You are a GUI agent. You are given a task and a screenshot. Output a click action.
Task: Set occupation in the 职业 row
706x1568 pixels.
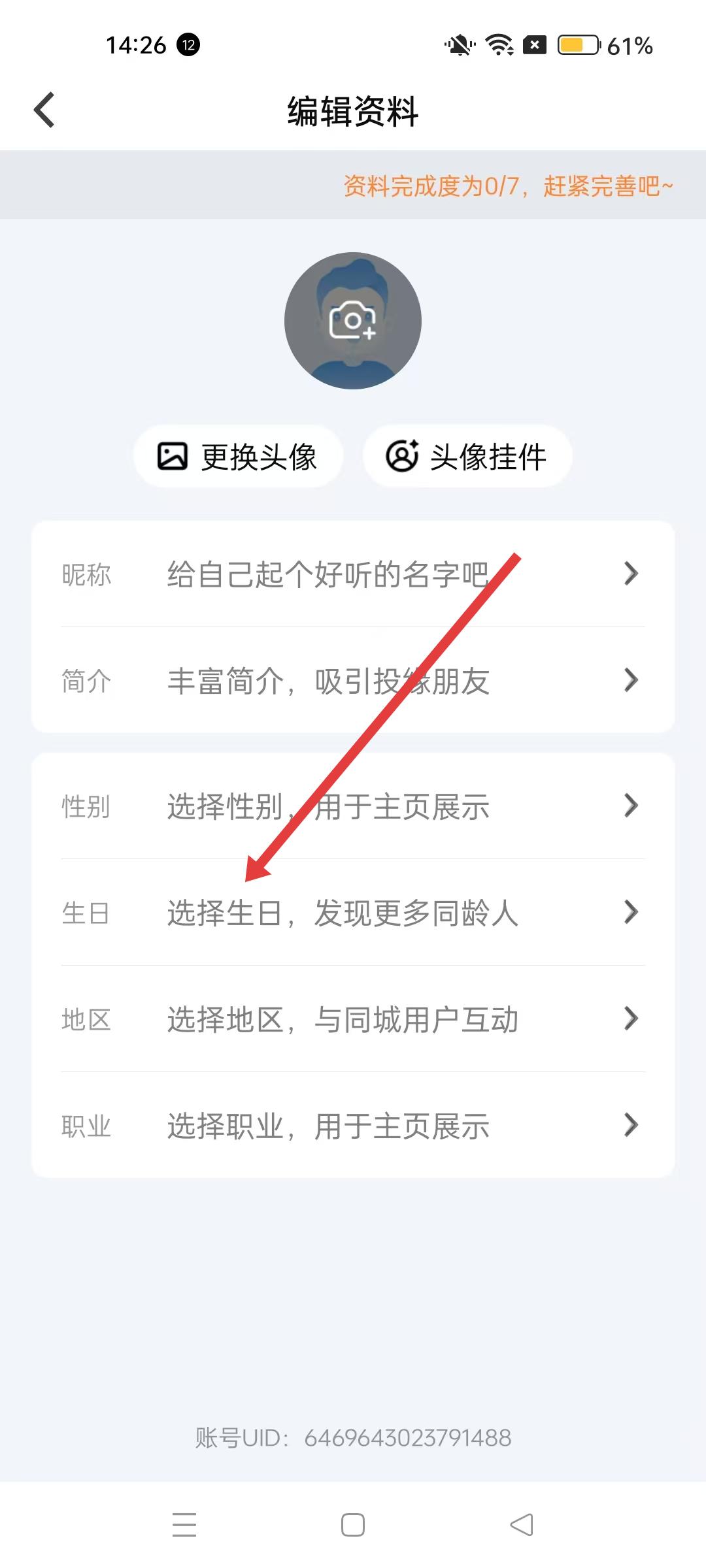(x=353, y=1126)
